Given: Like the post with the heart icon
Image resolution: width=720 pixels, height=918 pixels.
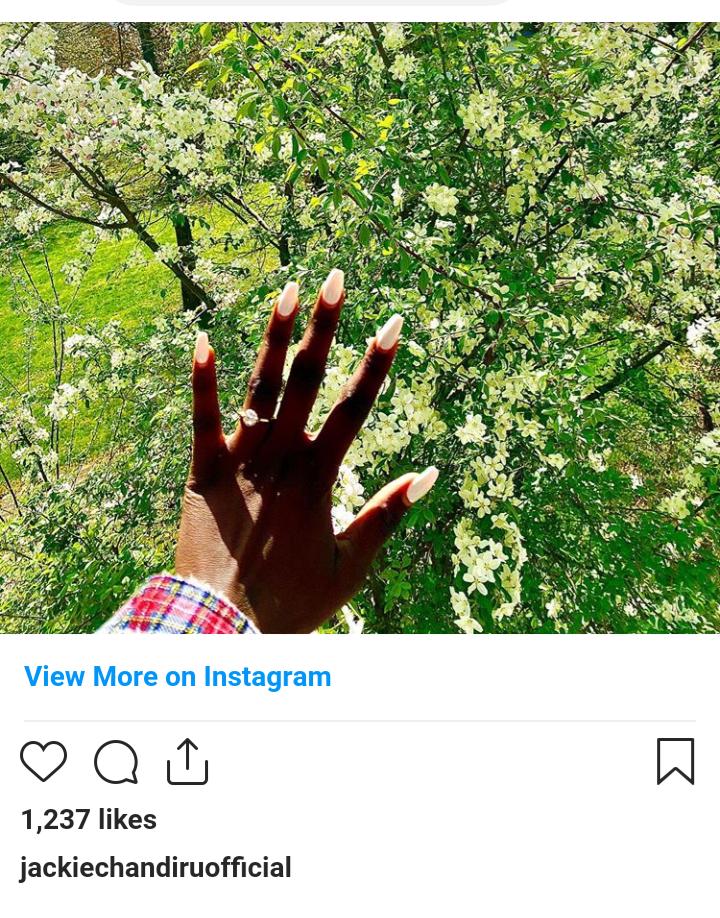Looking at the screenshot, I should 43,762.
